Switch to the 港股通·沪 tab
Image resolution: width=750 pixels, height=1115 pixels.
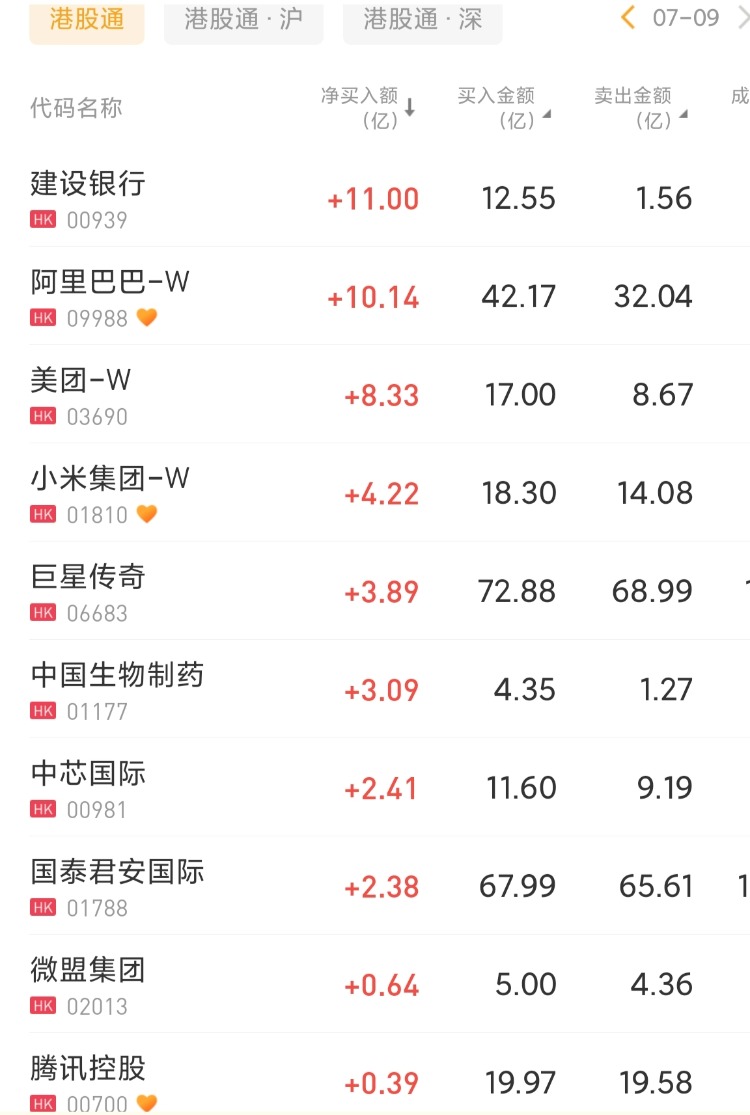click(x=243, y=20)
